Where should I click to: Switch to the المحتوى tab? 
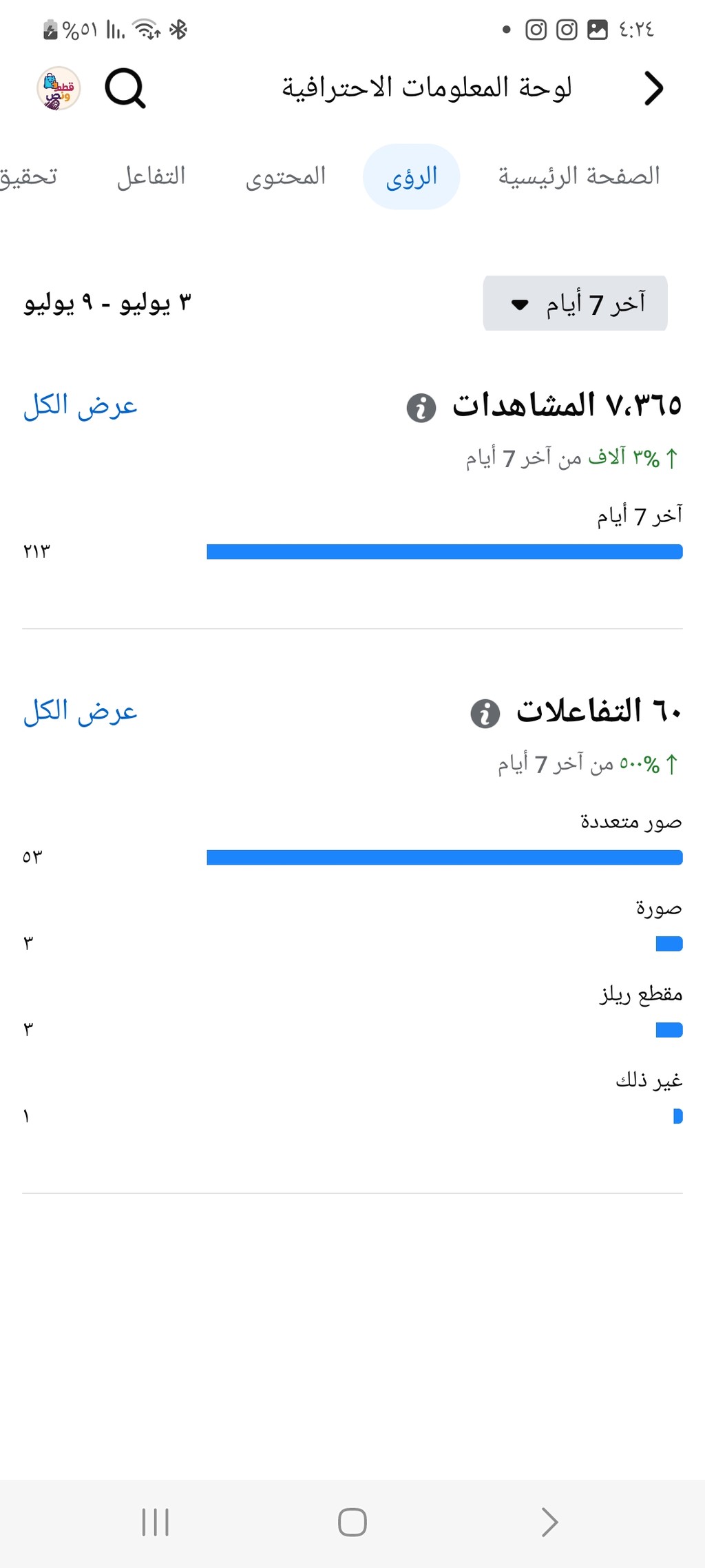[x=286, y=176]
